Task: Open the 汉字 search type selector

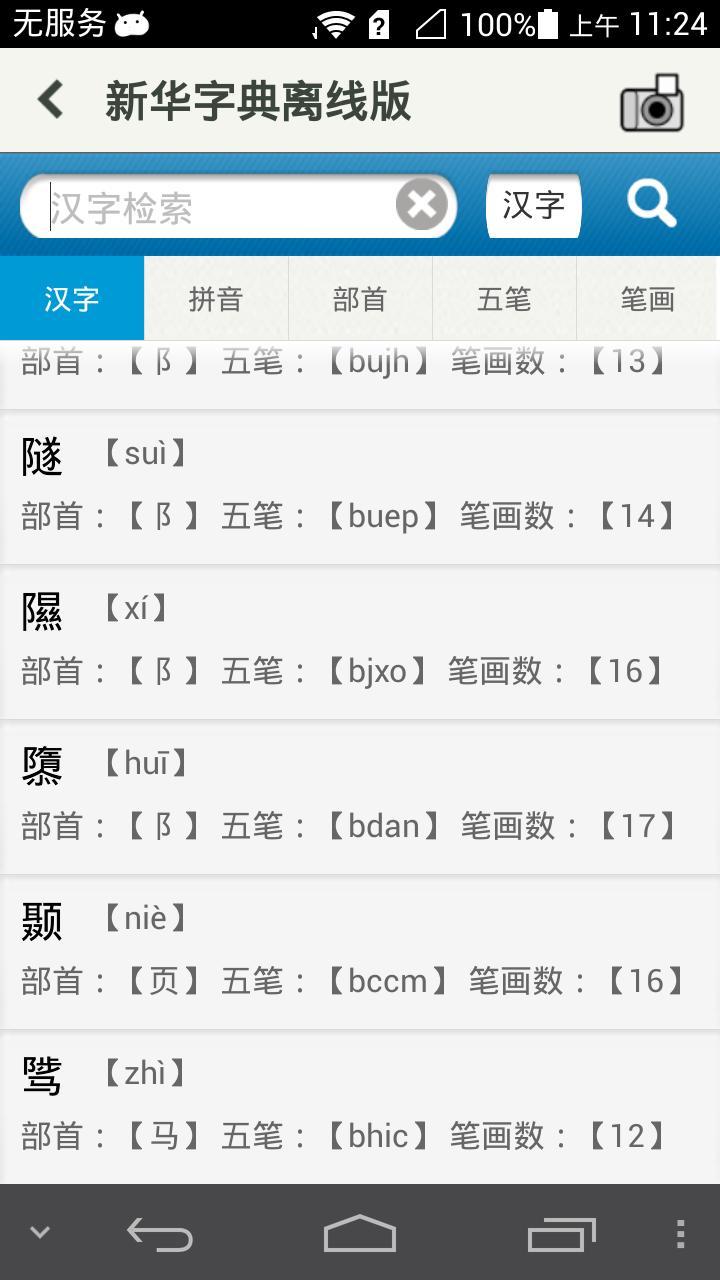Action: 533,206
